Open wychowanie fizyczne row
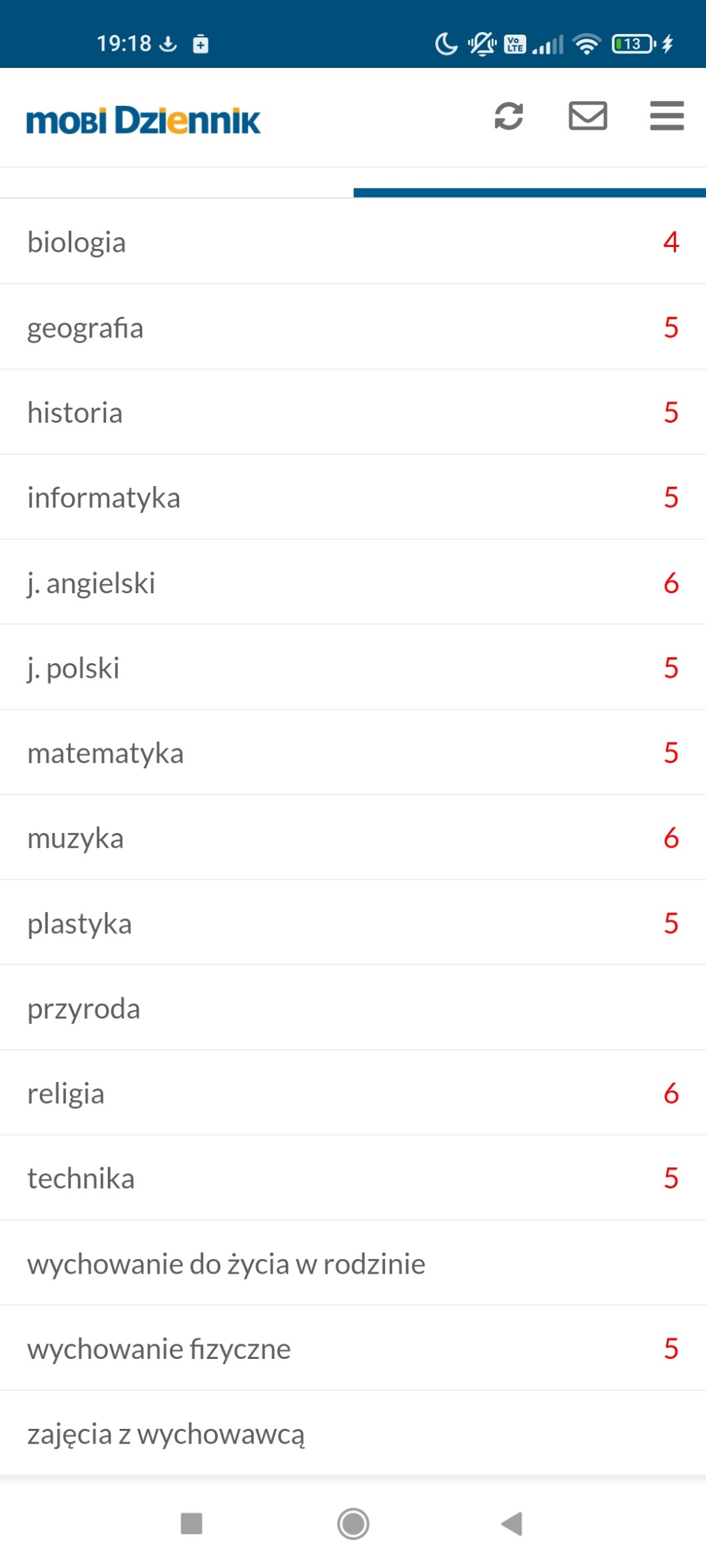Screen dimensions: 706x1568 coord(353,1349)
